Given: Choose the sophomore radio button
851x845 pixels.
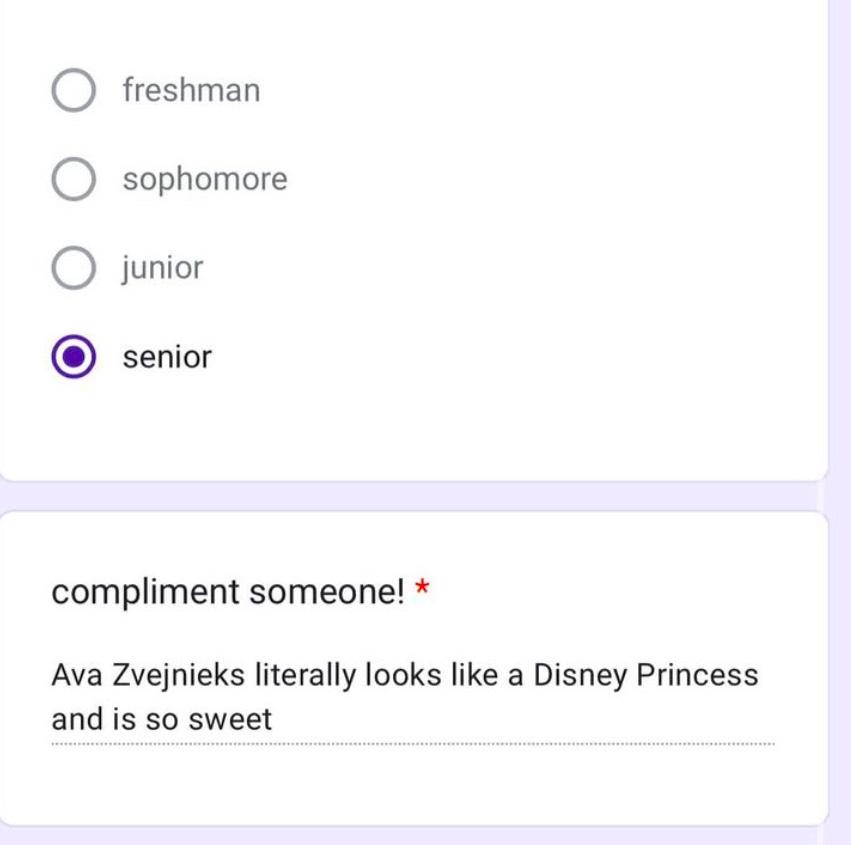Looking at the screenshot, I should (x=74, y=180).
